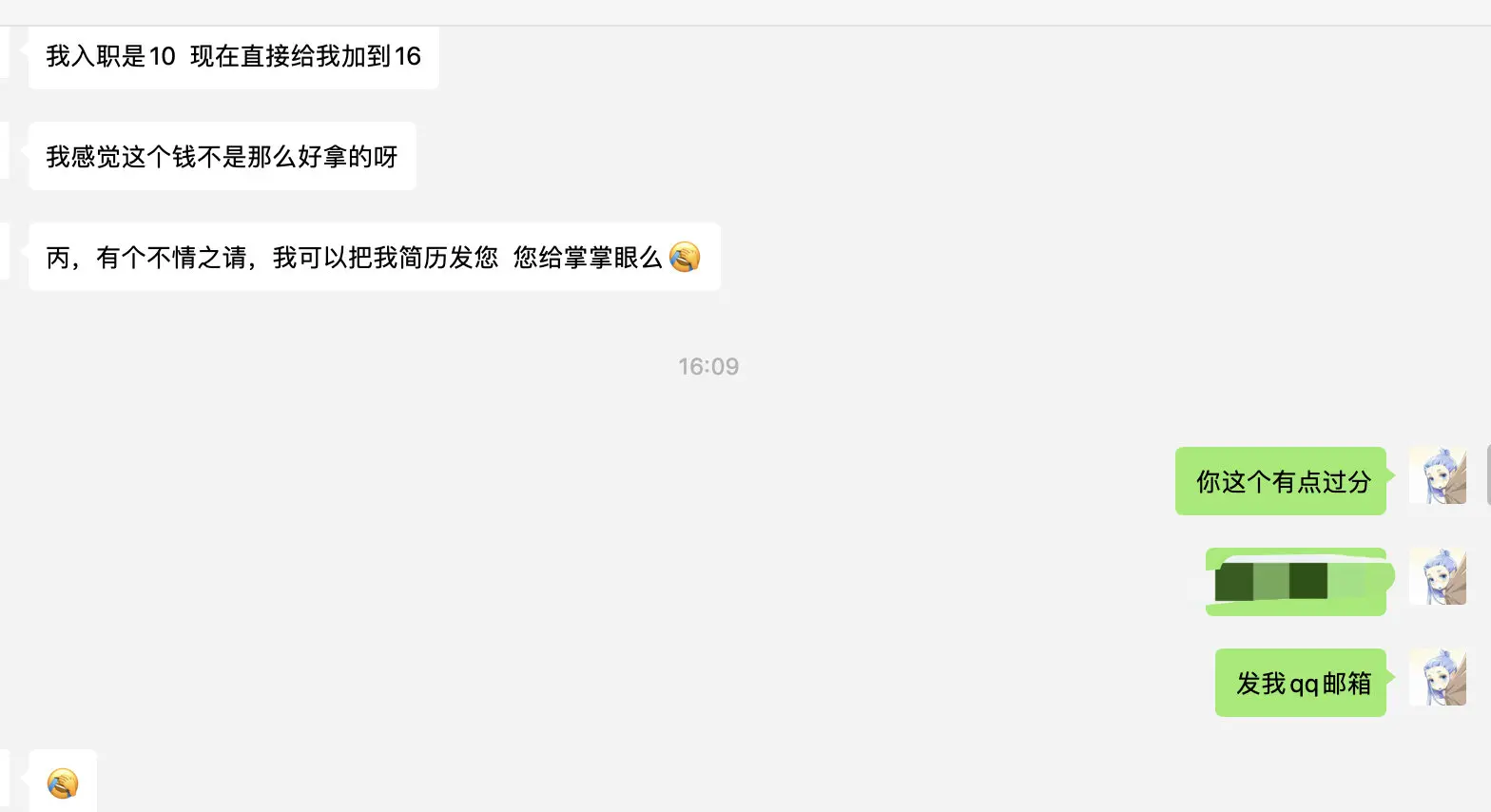1491x812 pixels.
Task: Open profile avatar next to "发我qq邮箱"
Action: tap(1437, 677)
